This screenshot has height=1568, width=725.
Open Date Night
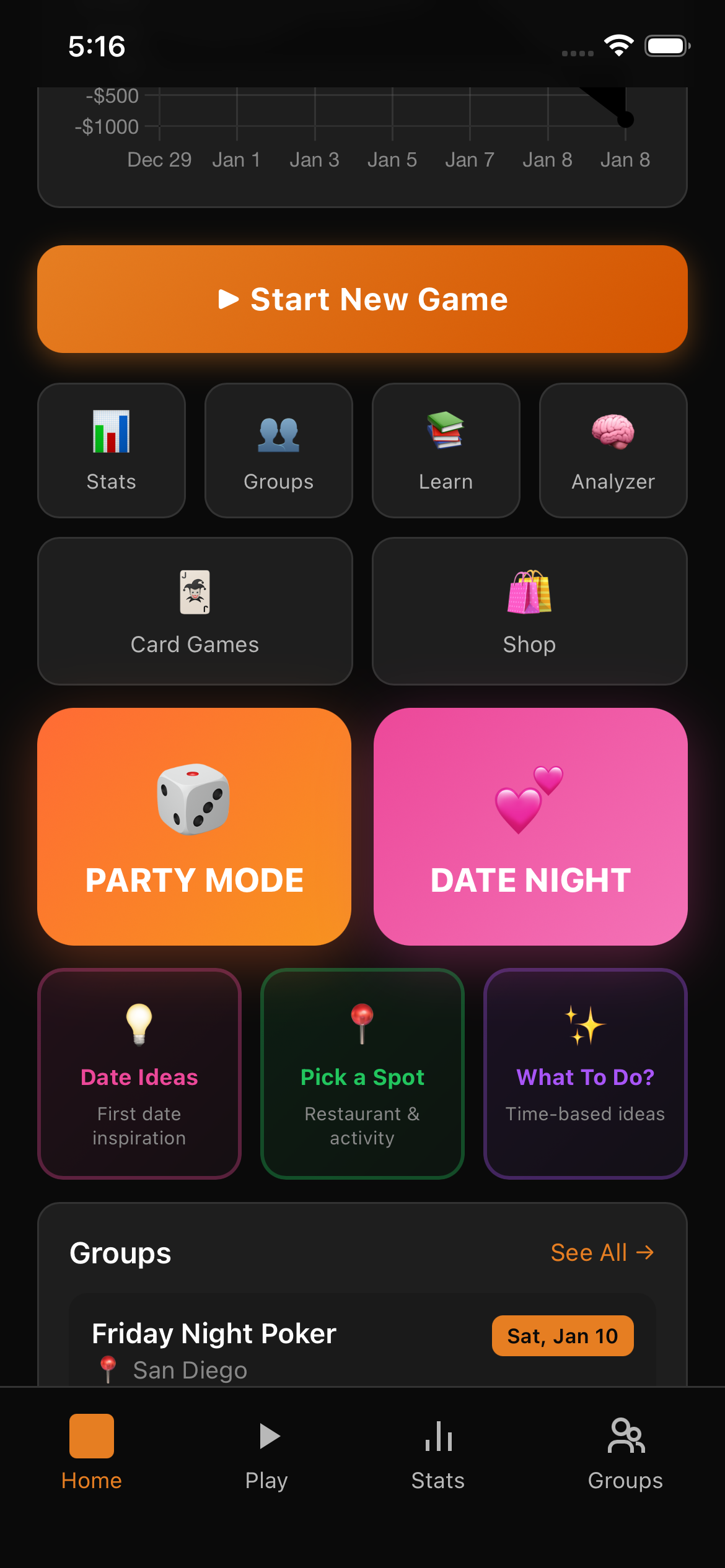(x=530, y=826)
